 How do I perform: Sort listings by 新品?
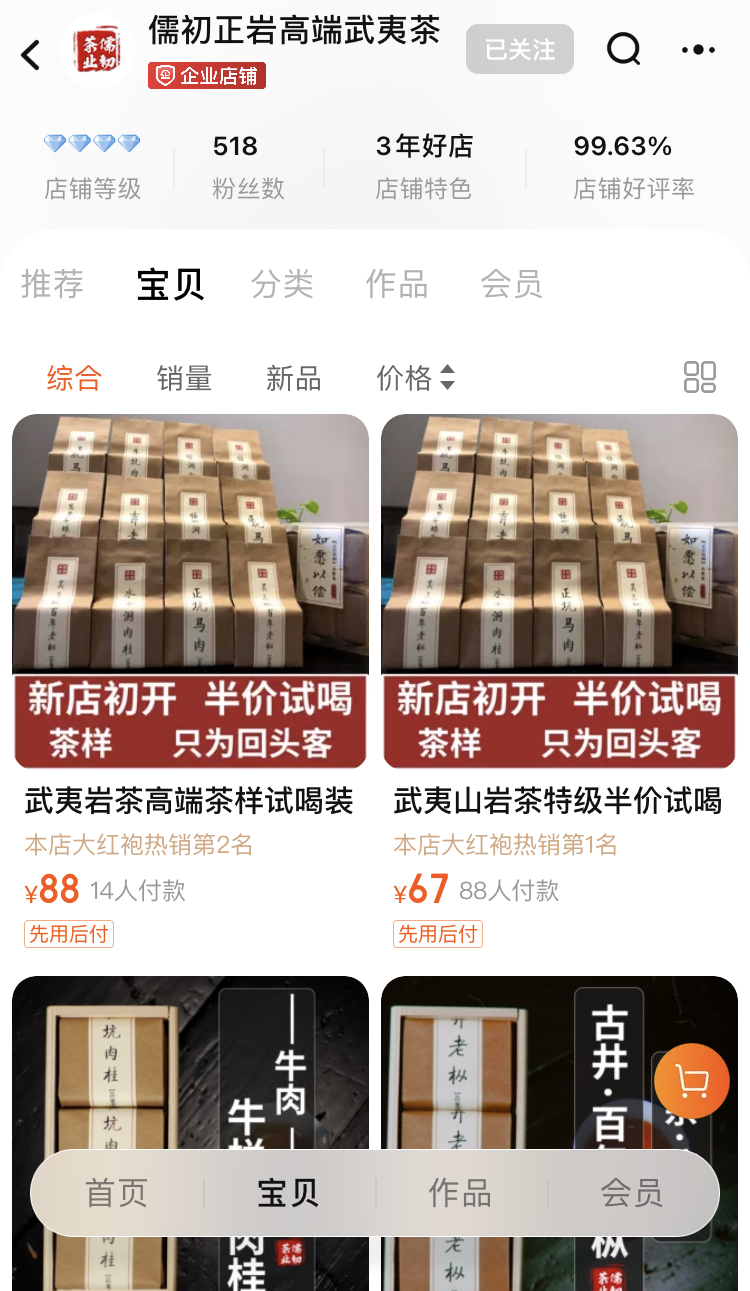point(293,378)
